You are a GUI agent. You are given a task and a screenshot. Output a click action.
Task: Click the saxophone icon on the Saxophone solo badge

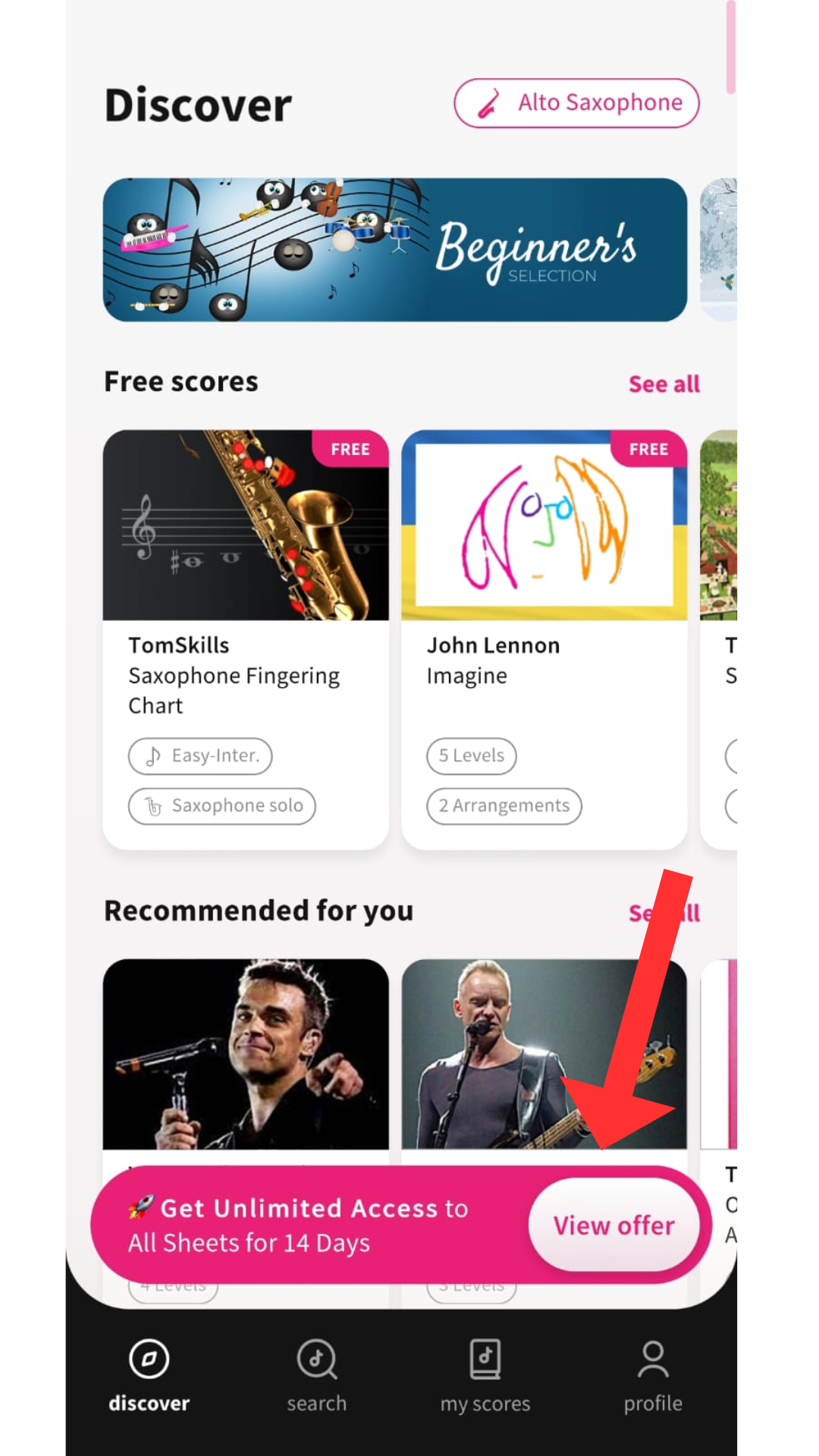pos(152,805)
